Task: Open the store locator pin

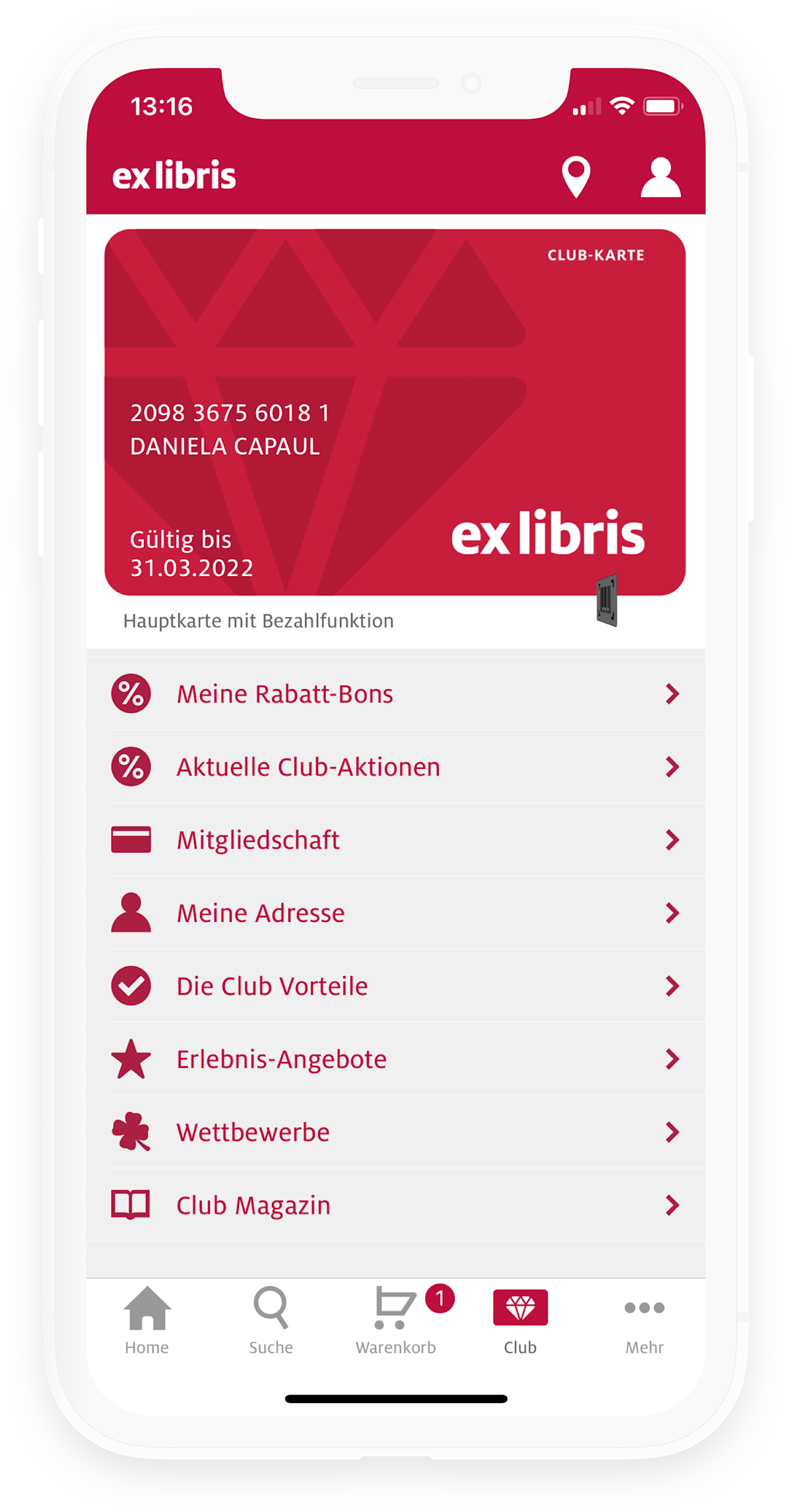Action: pos(576,177)
